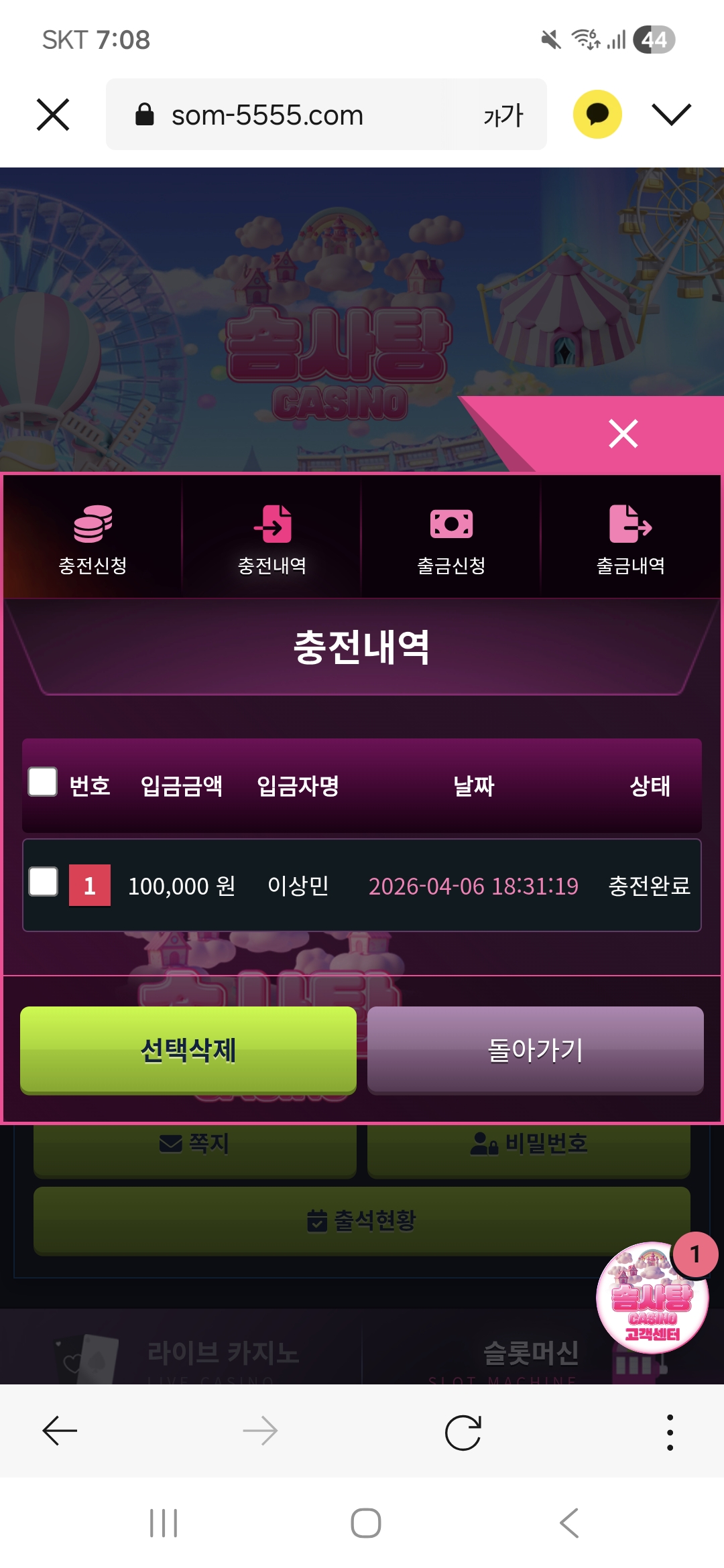
Task: Tap the yellow chat bubble icon
Action: pyautogui.click(x=597, y=115)
